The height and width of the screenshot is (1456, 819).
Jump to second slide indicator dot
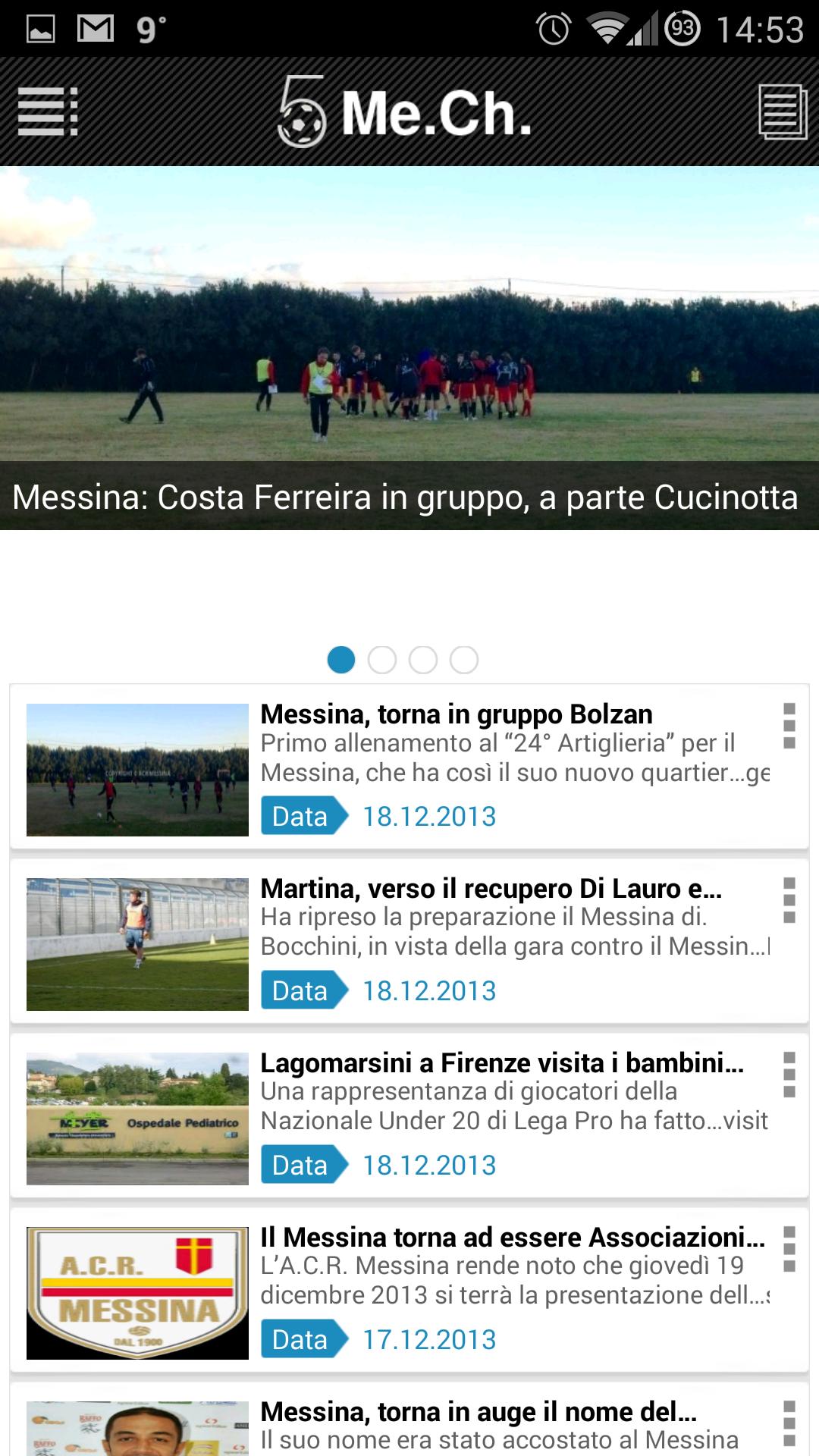point(382,660)
